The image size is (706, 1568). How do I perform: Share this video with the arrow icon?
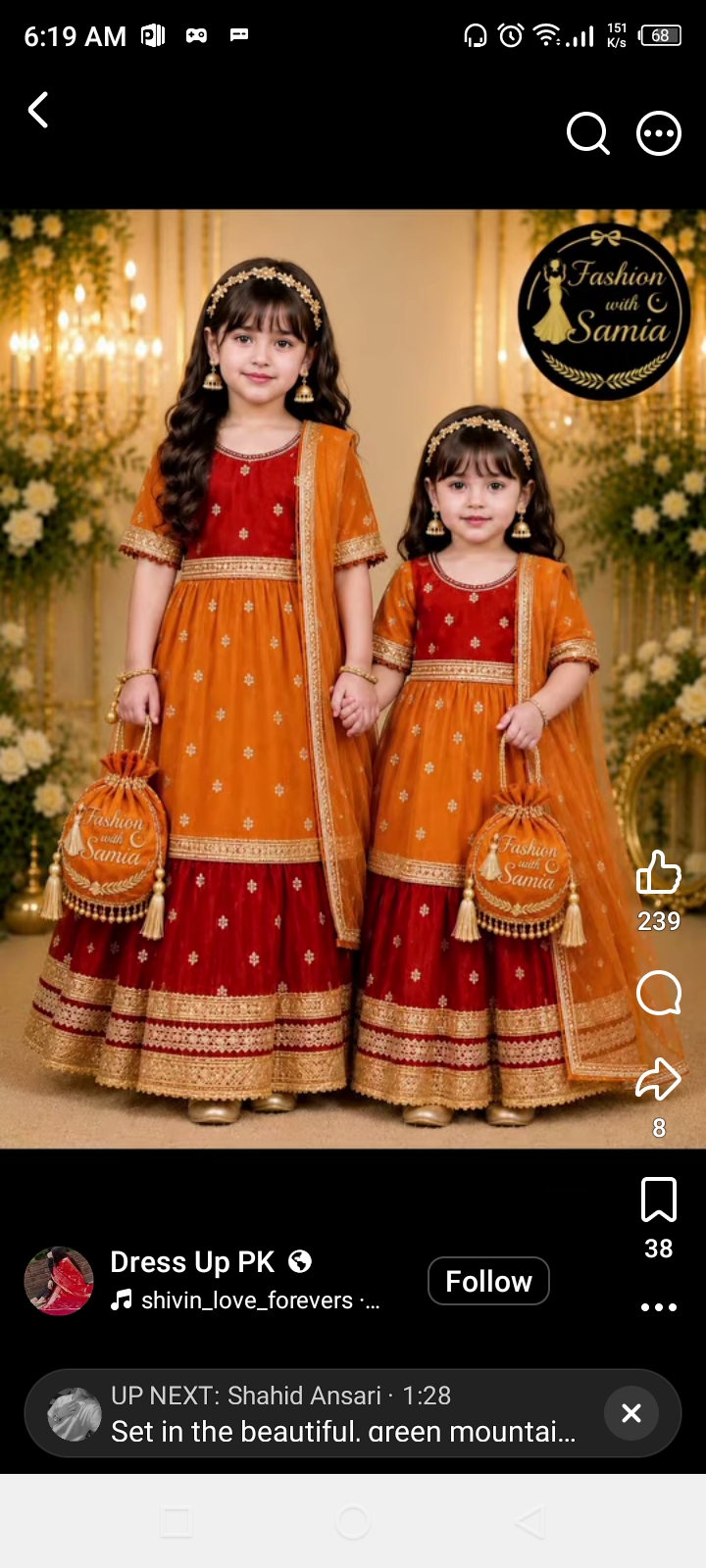click(659, 1079)
